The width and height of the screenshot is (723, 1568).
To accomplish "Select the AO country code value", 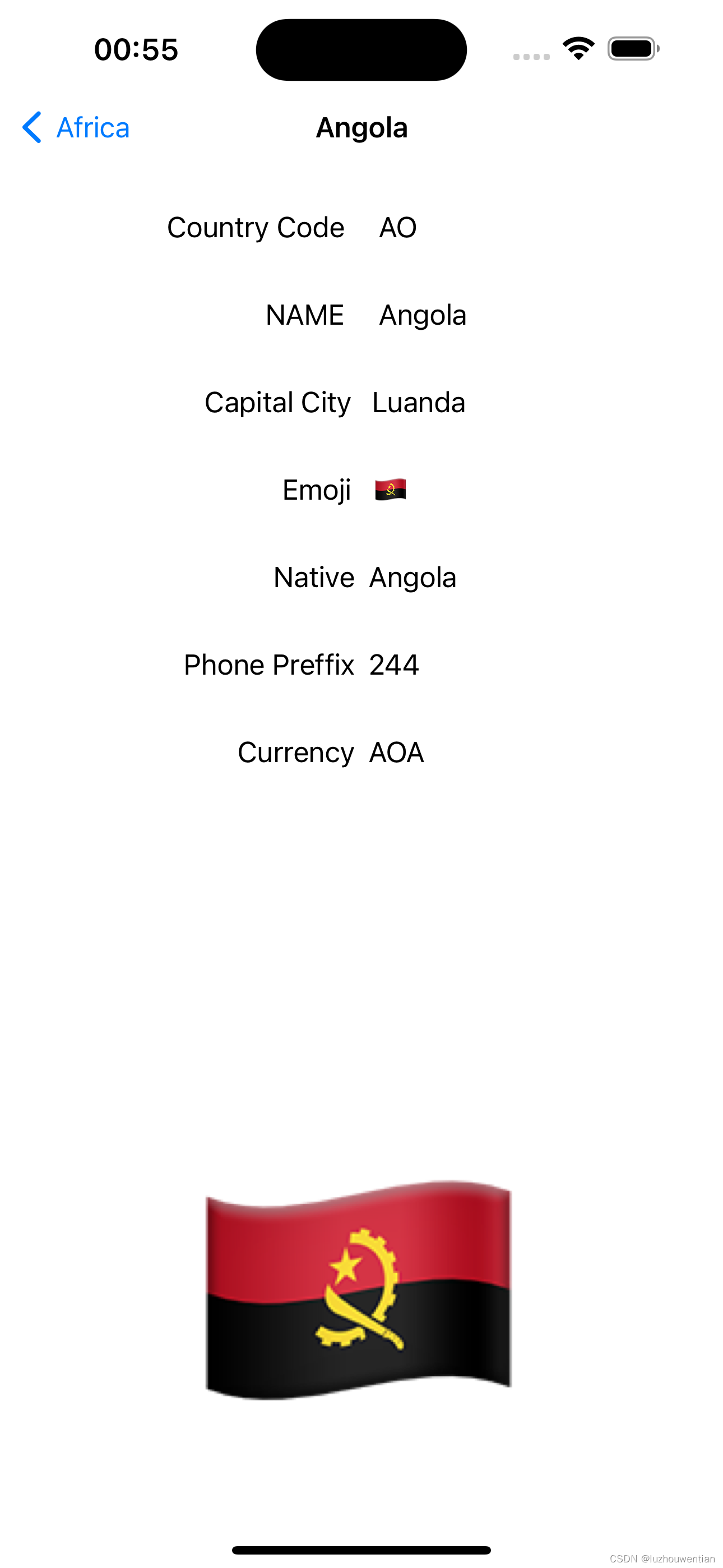I will click(397, 227).
